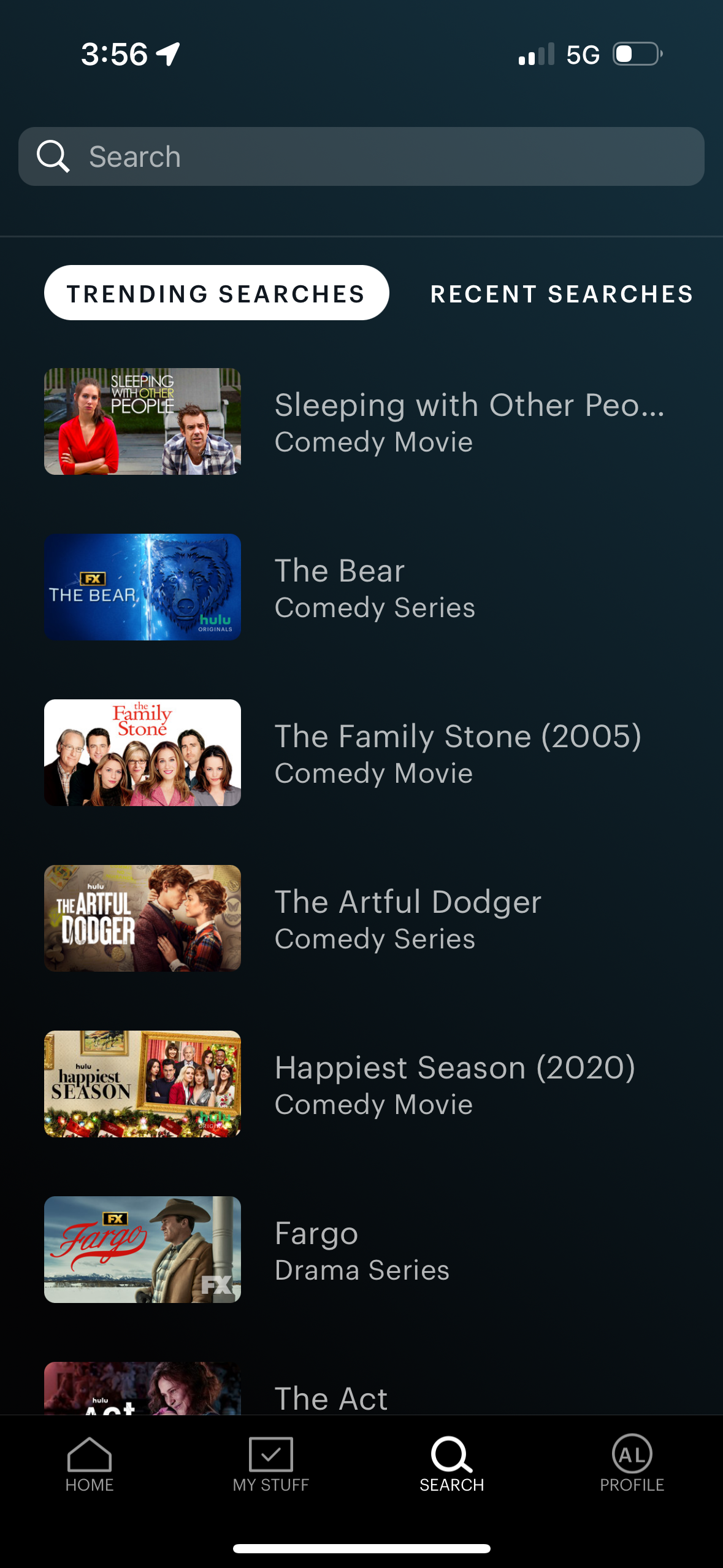Tap the search input field to type
Viewport: 723px width, 1568px height.
(362, 156)
